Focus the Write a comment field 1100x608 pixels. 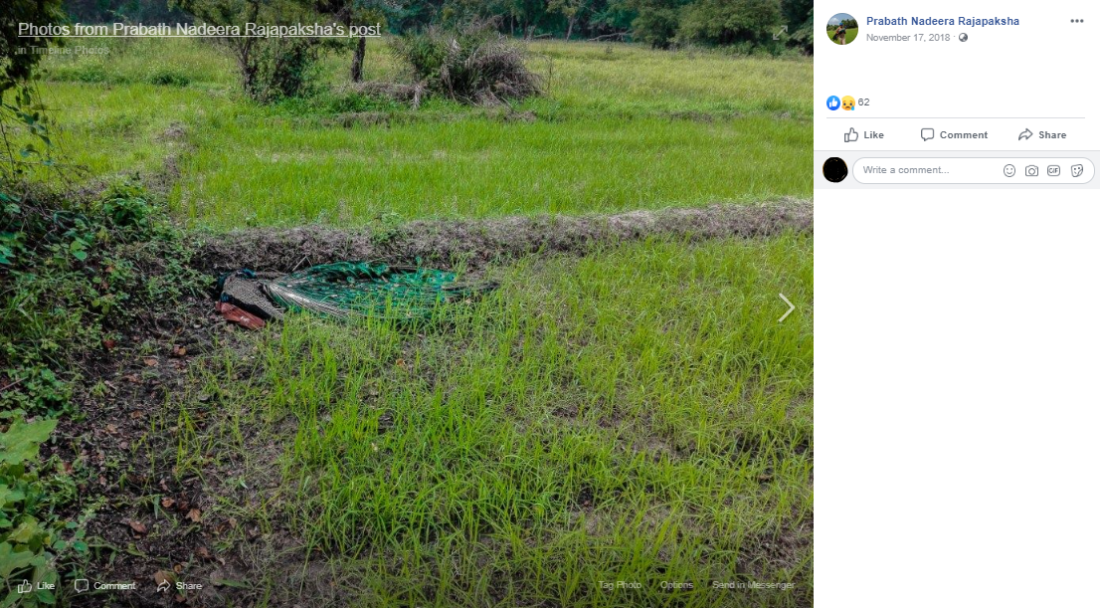coord(925,170)
